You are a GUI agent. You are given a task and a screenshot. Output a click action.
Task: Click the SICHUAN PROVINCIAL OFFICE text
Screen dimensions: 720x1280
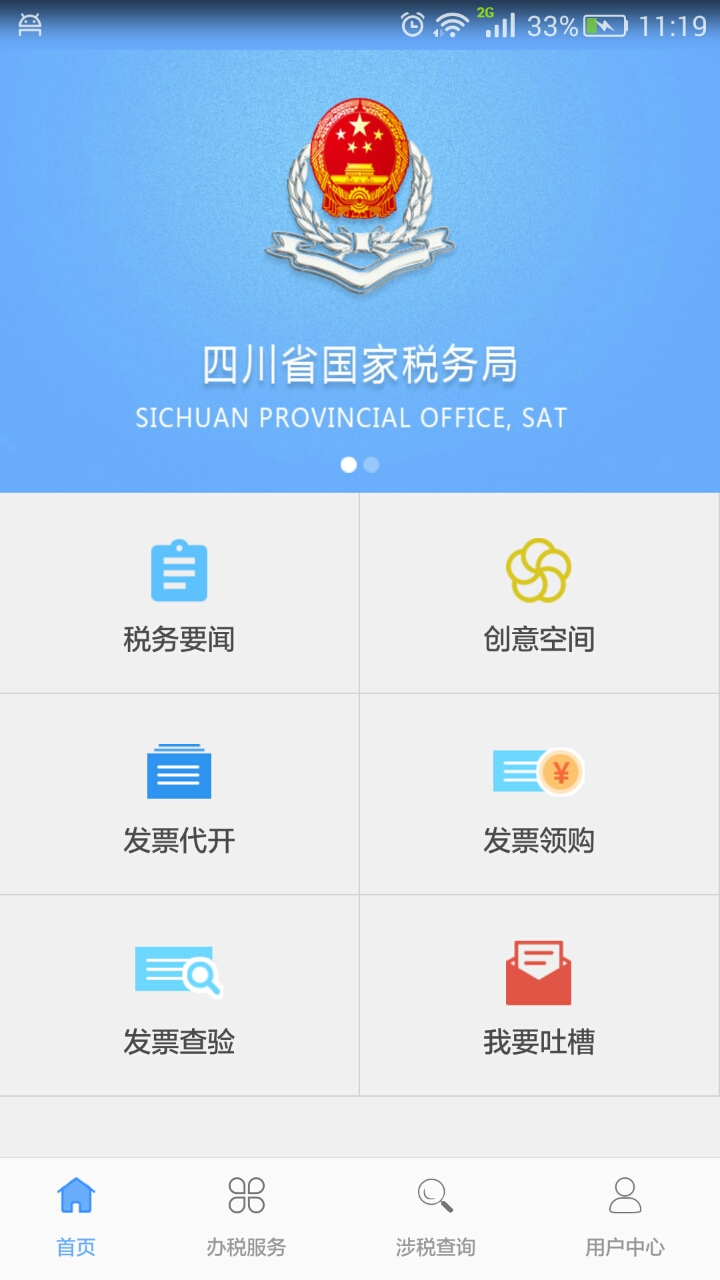360,418
